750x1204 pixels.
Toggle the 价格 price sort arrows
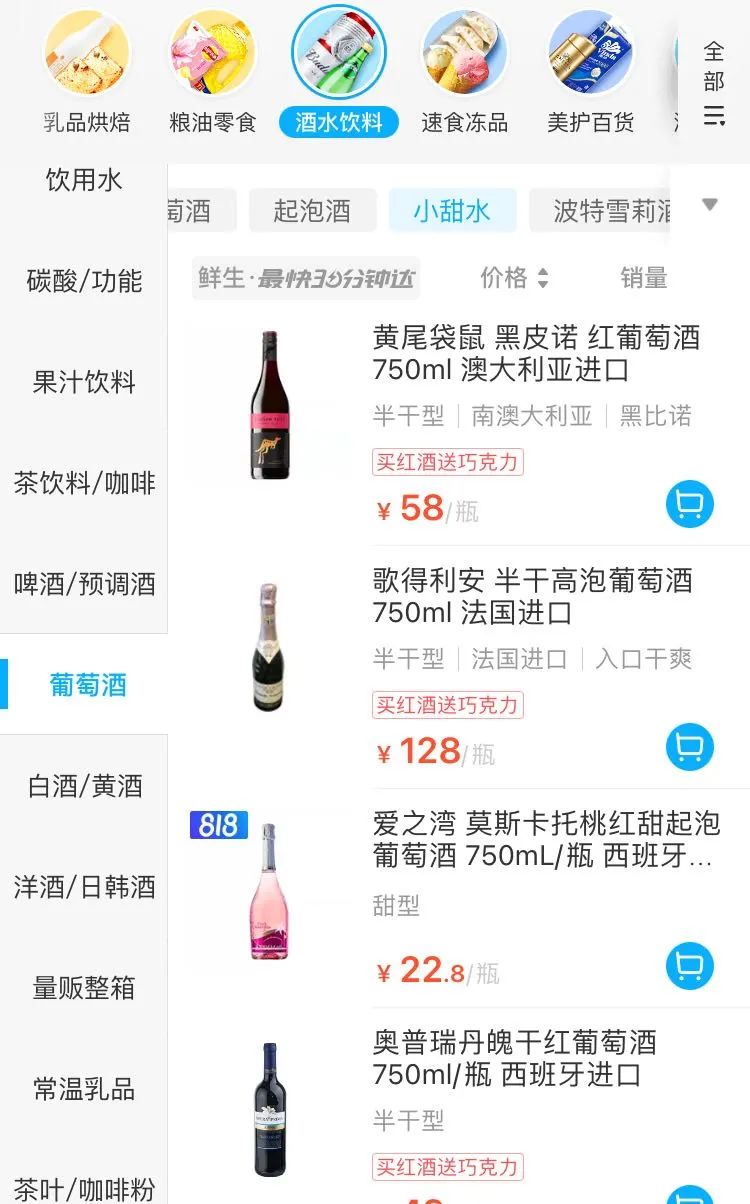(515, 279)
